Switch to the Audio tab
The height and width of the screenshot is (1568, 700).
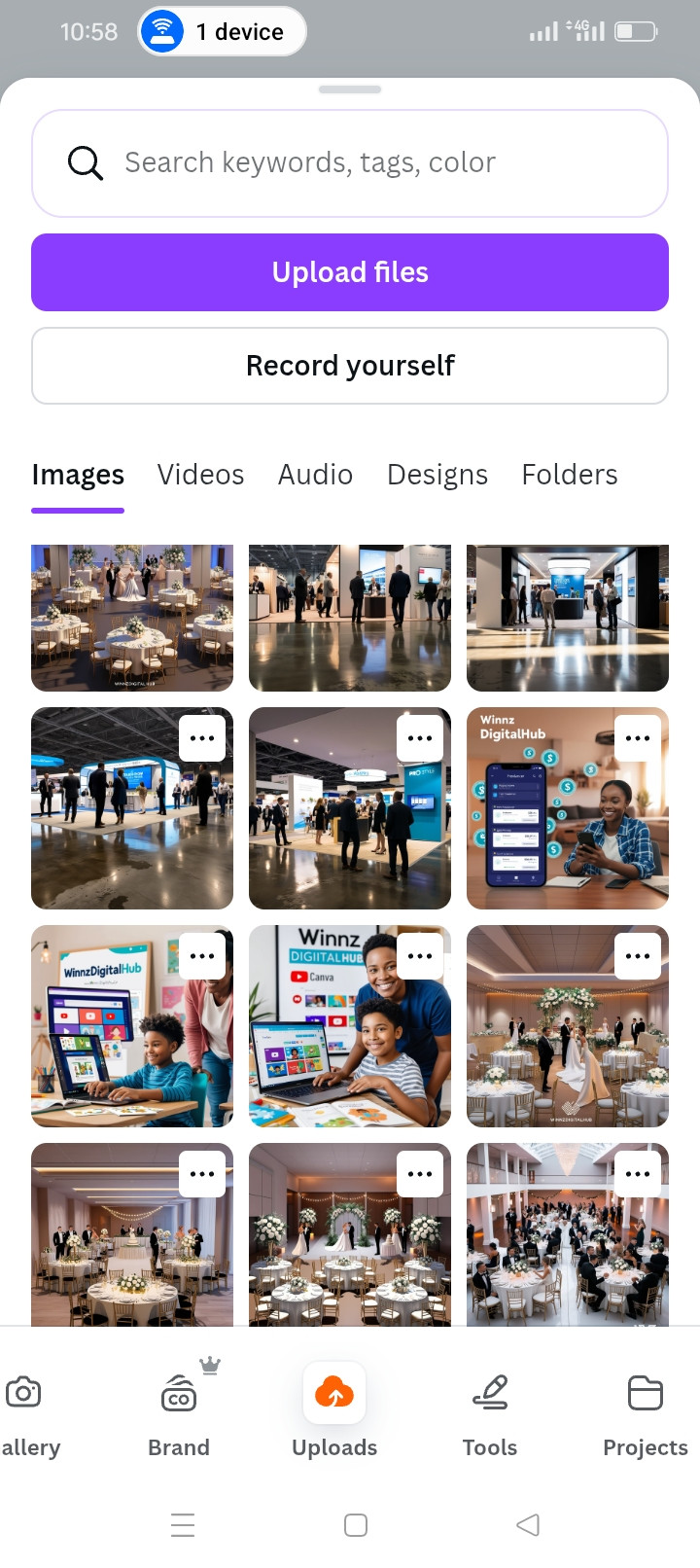point(315,475)
